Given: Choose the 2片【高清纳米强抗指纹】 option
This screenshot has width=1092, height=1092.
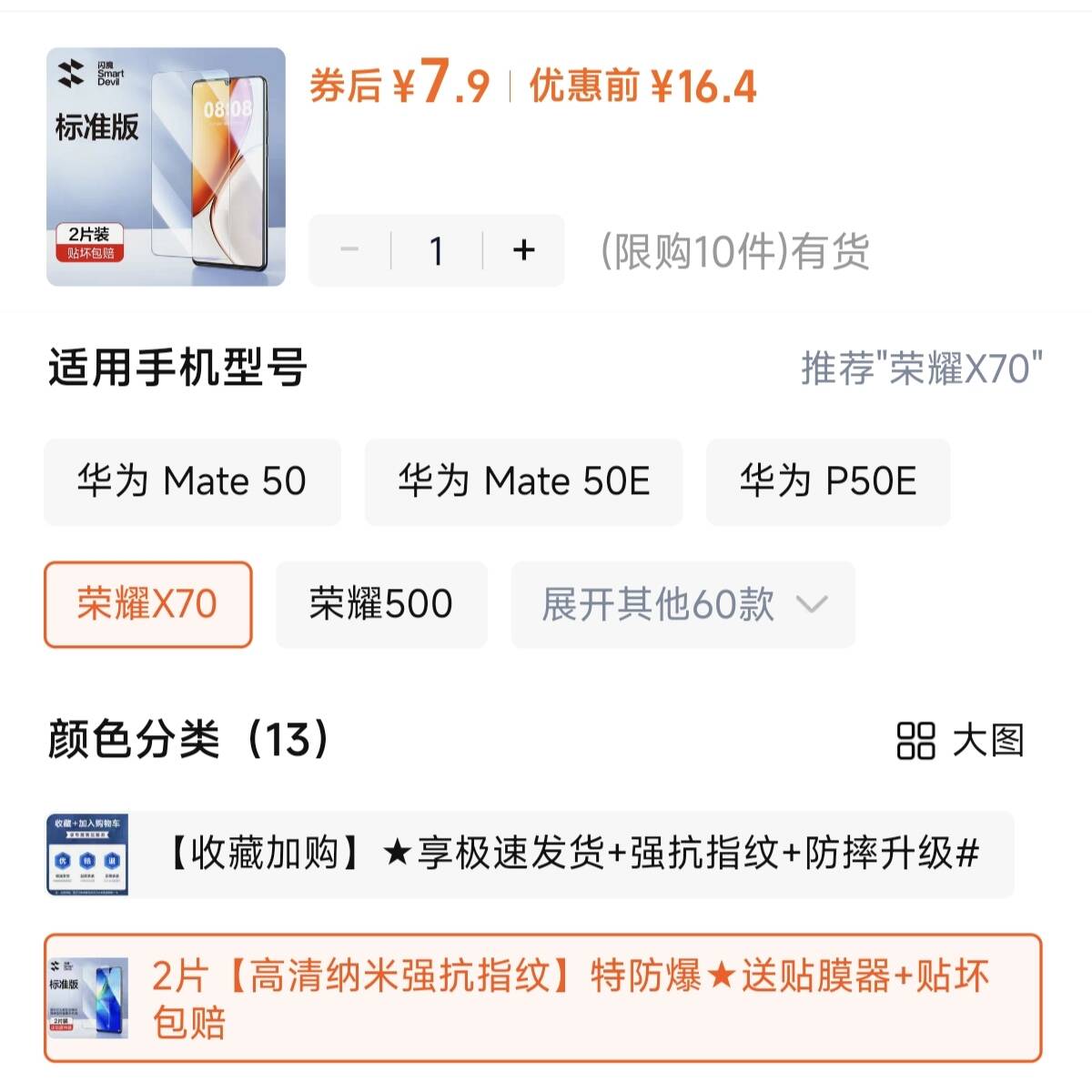Looking at the screenshot, I should [542, 998].
